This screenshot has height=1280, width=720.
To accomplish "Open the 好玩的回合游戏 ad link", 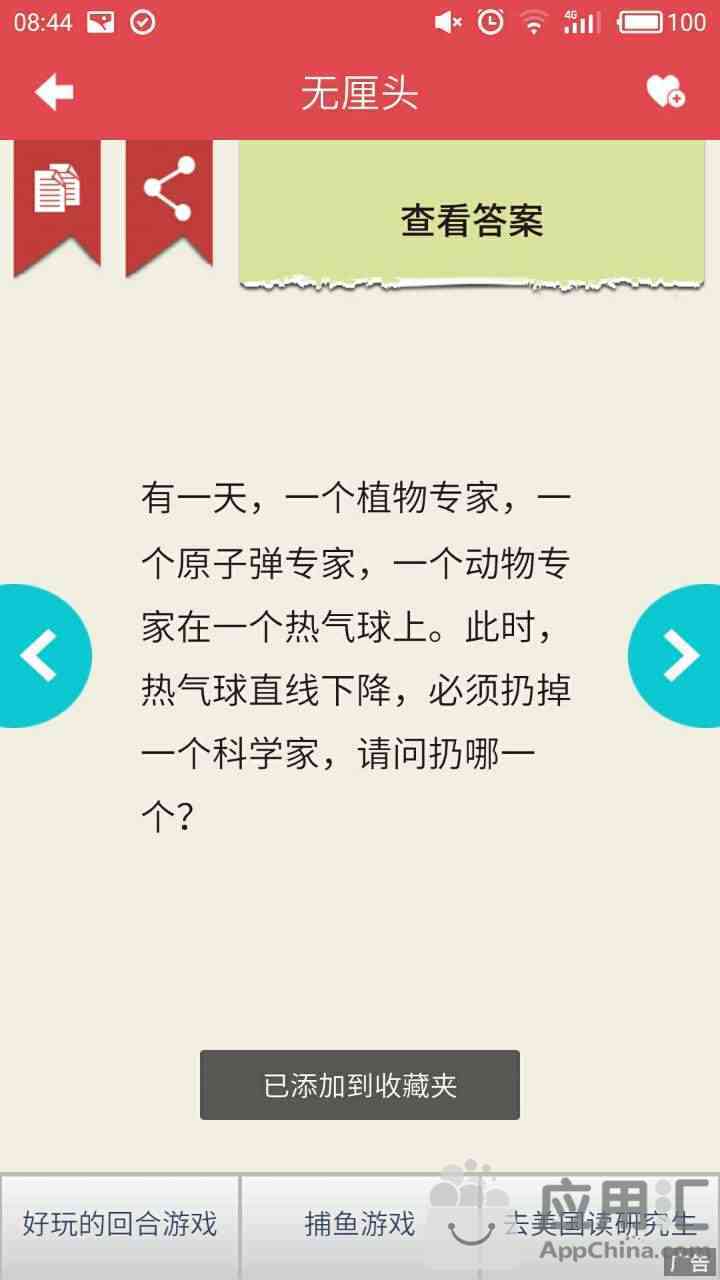I will coord(120,1226).
